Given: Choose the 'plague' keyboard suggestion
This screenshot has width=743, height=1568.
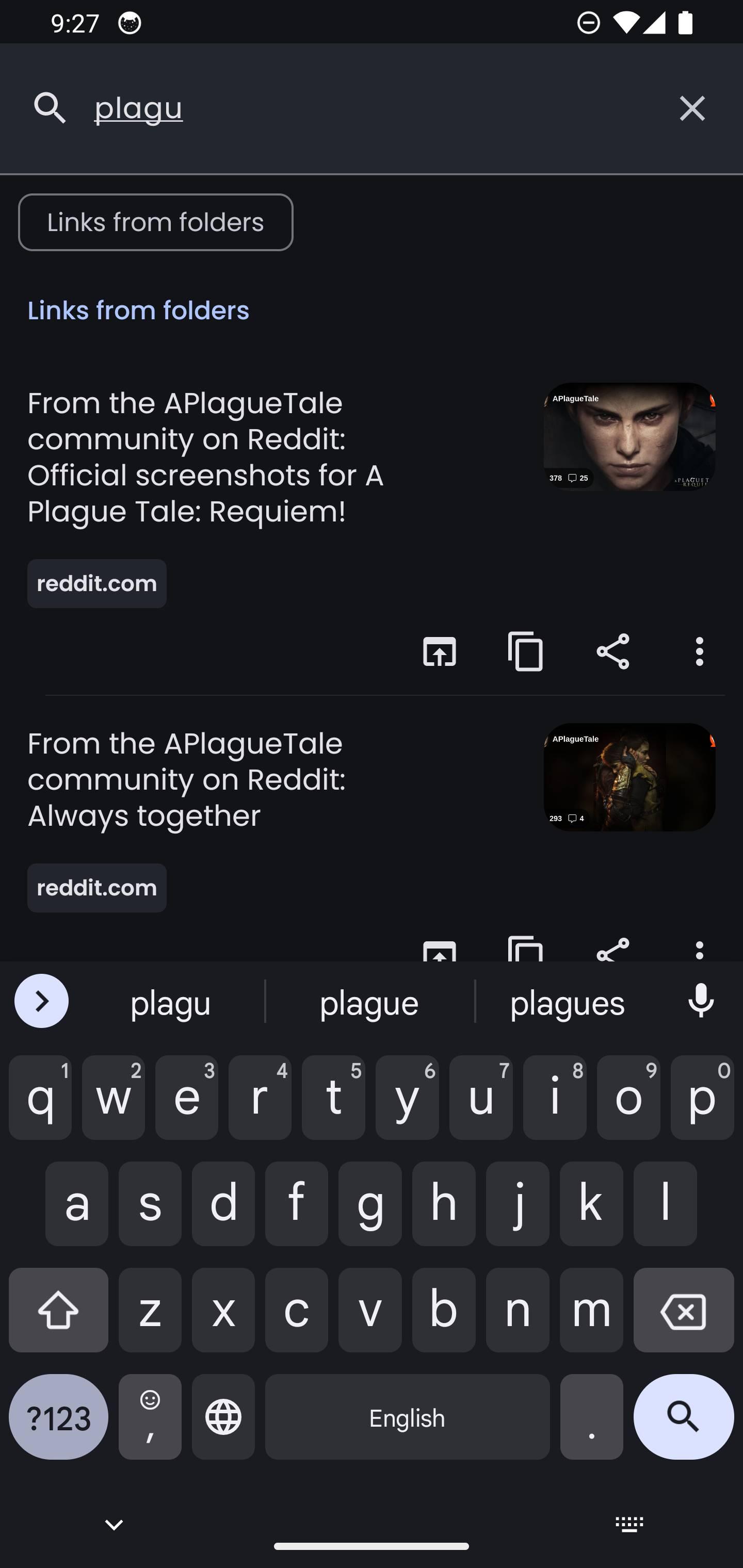Looking at the screenshot, I should tap(369, 1003).
